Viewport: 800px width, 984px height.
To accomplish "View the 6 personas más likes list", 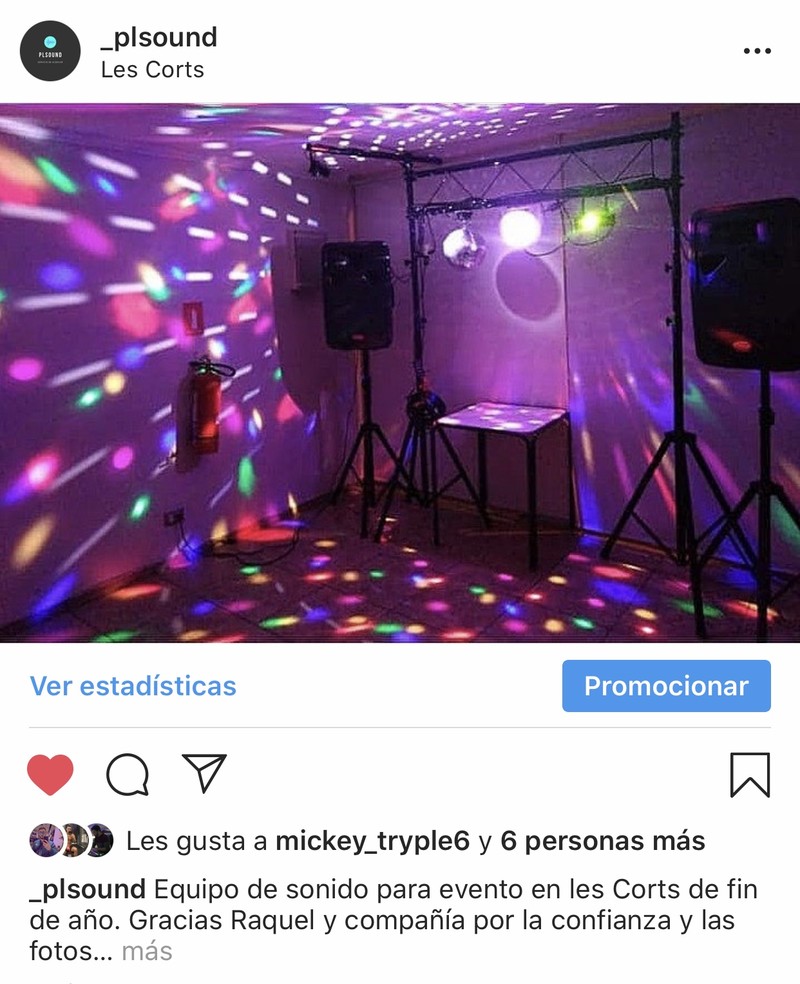I will pyautogui.click(x=602, y=842).
